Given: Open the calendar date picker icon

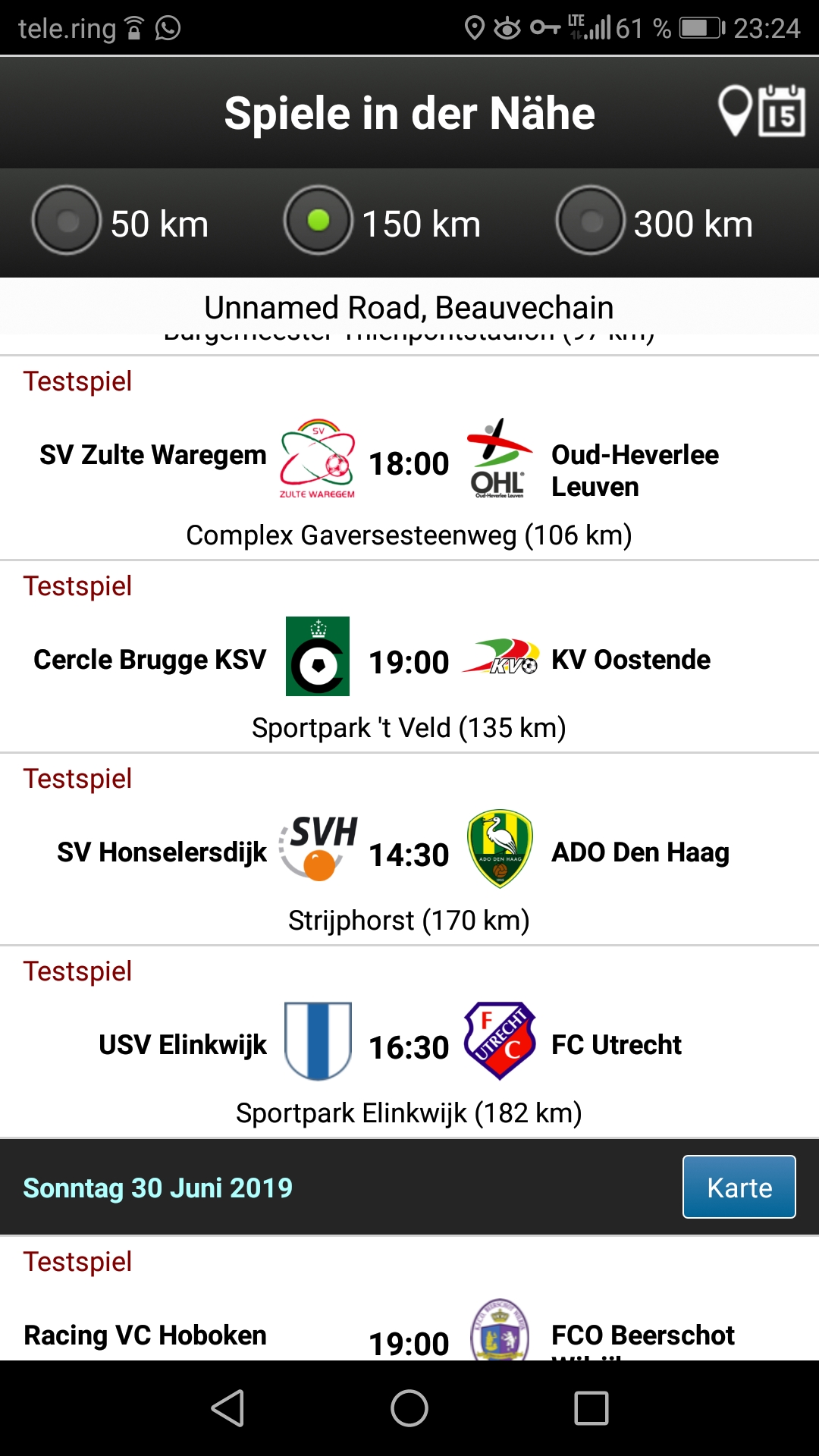Looking at the screenshot, I should (782, 111).
